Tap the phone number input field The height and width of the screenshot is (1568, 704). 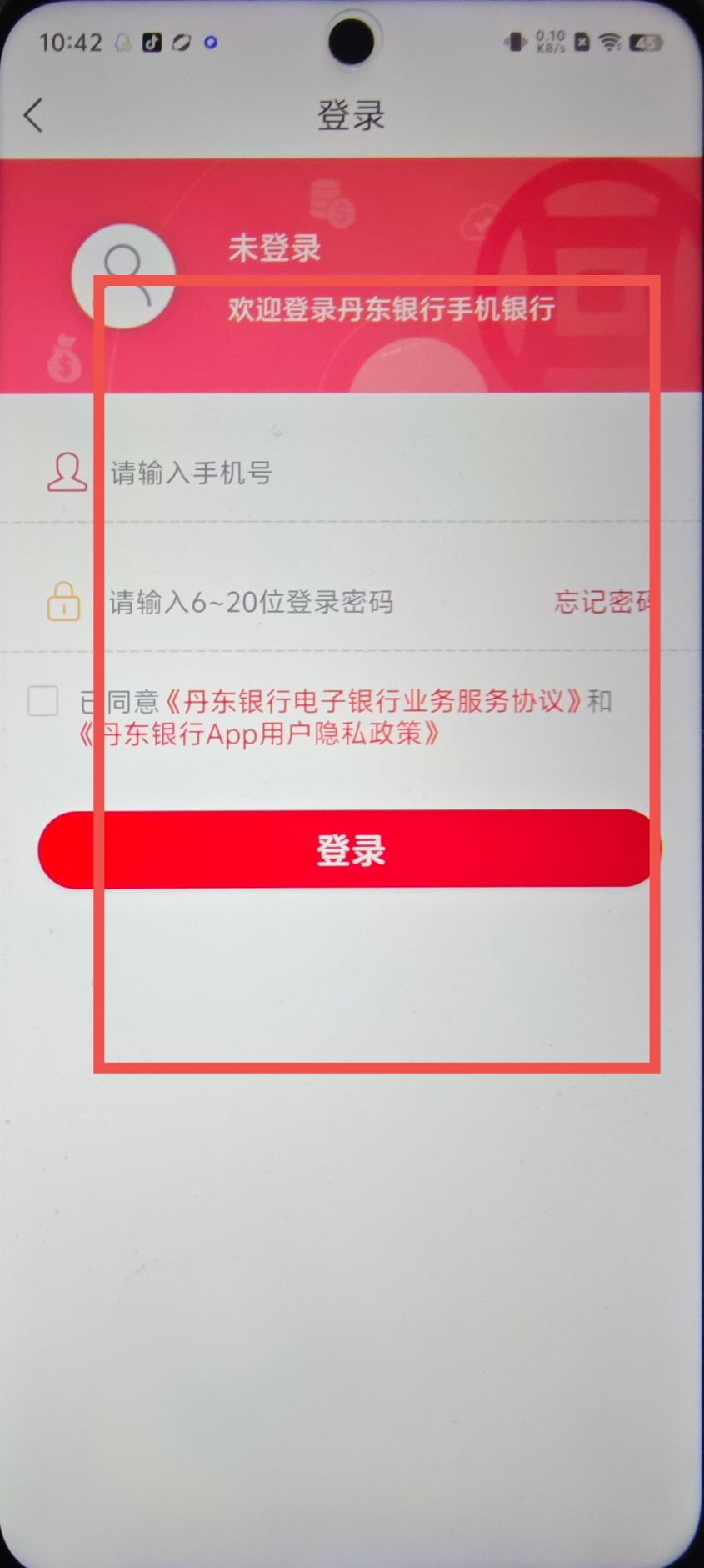(333, 473)
